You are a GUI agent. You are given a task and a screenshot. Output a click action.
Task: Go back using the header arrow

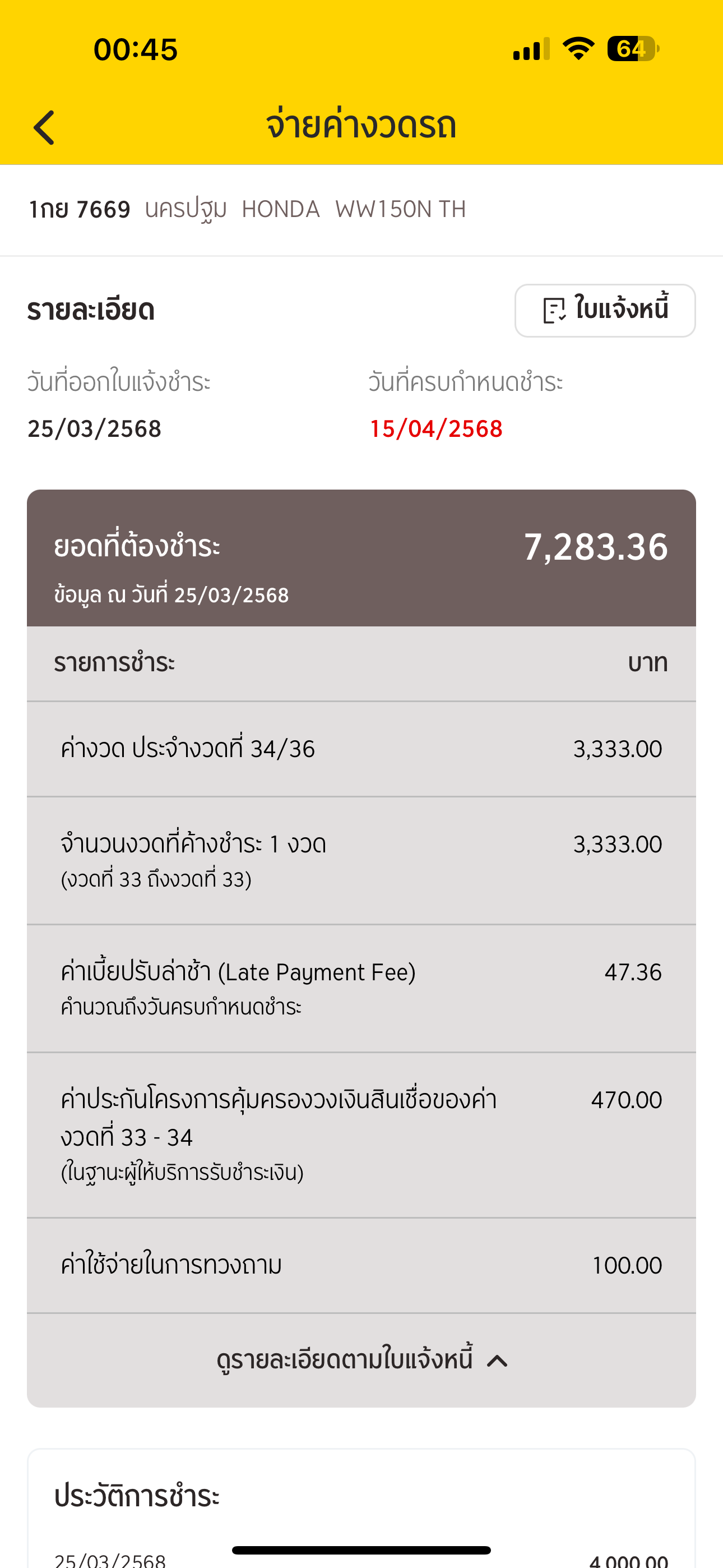[44, 127]
